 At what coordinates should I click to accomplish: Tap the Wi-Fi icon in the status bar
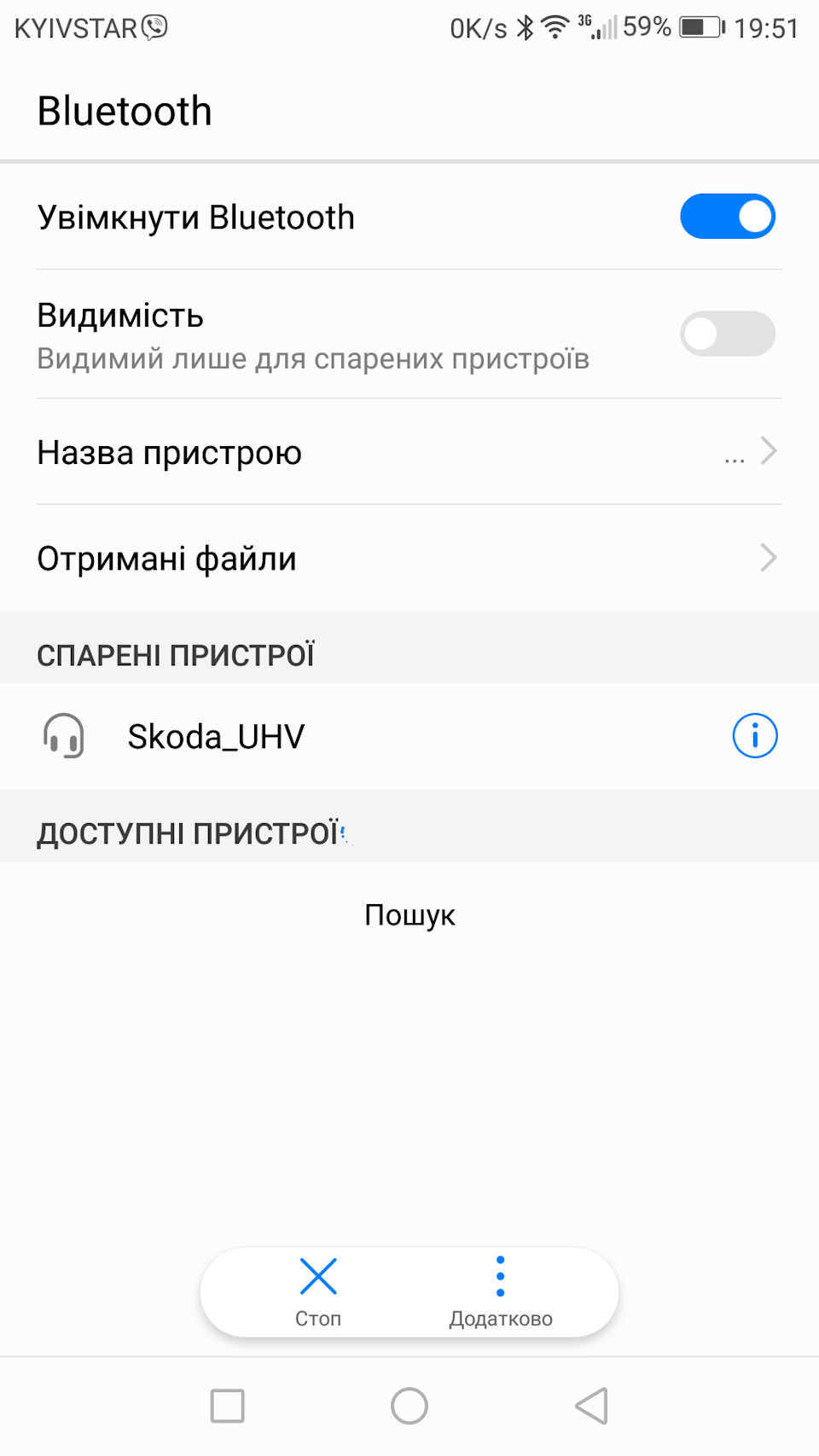(555, 26)
